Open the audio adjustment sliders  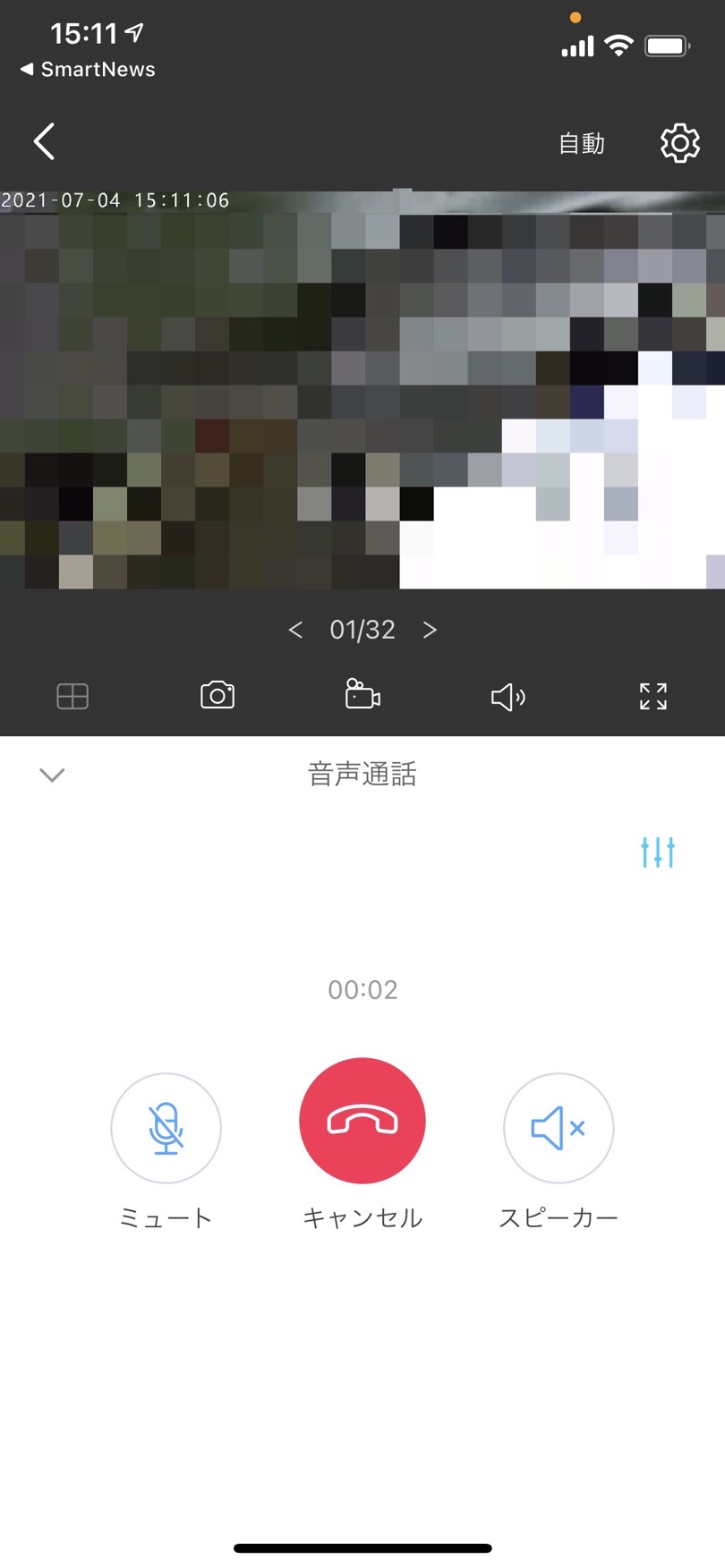658,852
